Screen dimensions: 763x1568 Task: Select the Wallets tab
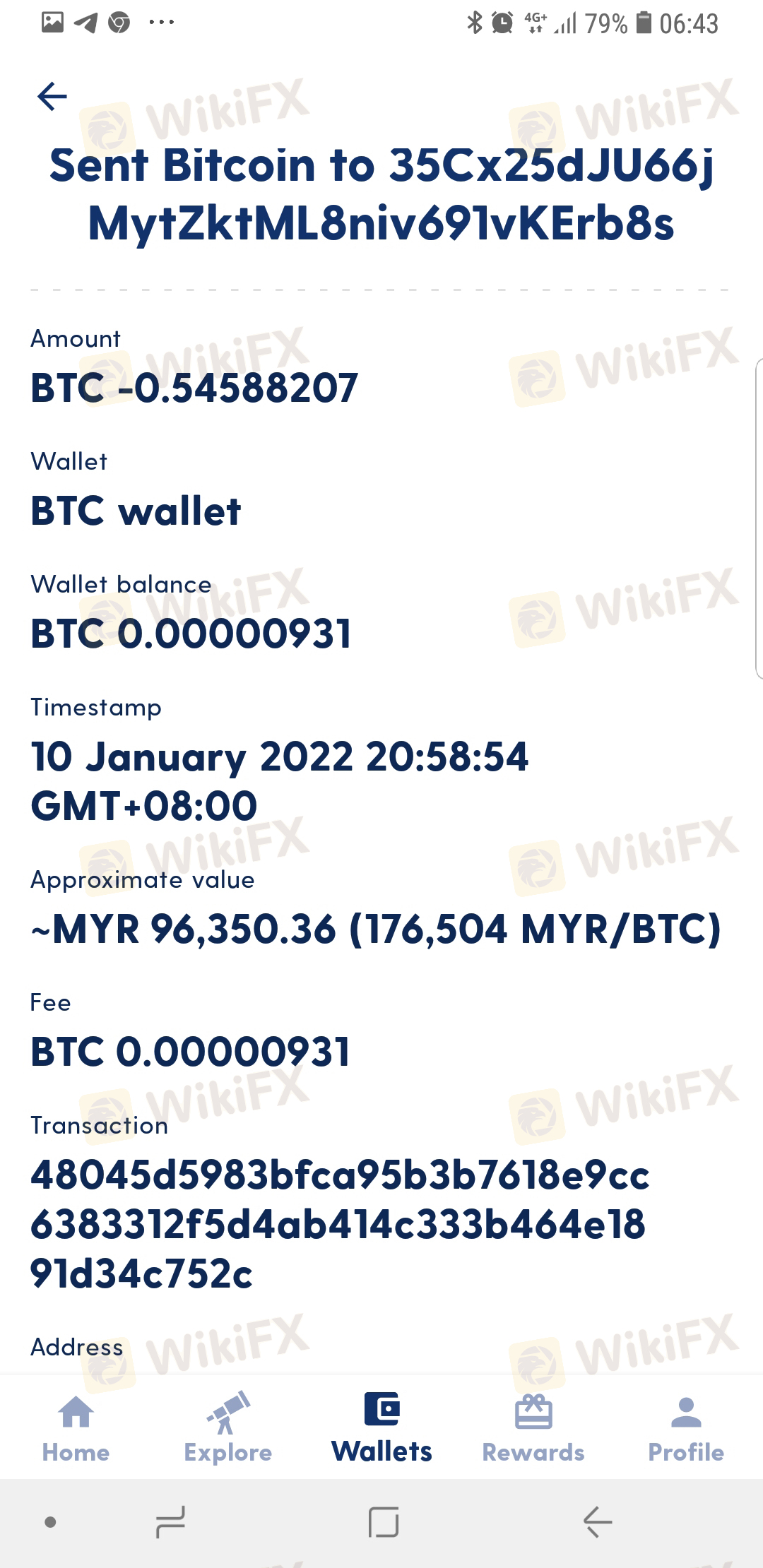[x=381, y=1427]
